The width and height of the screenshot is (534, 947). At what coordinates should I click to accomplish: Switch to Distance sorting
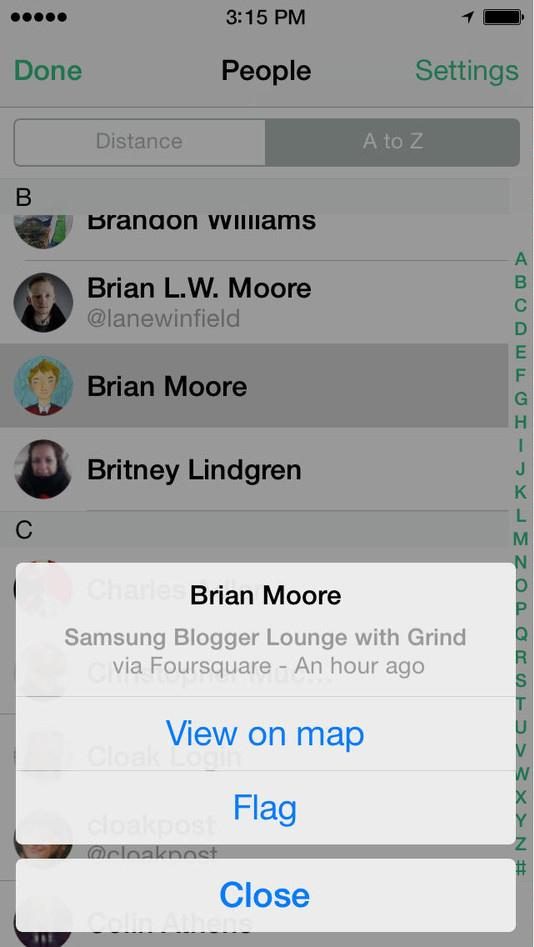[140, 142]
